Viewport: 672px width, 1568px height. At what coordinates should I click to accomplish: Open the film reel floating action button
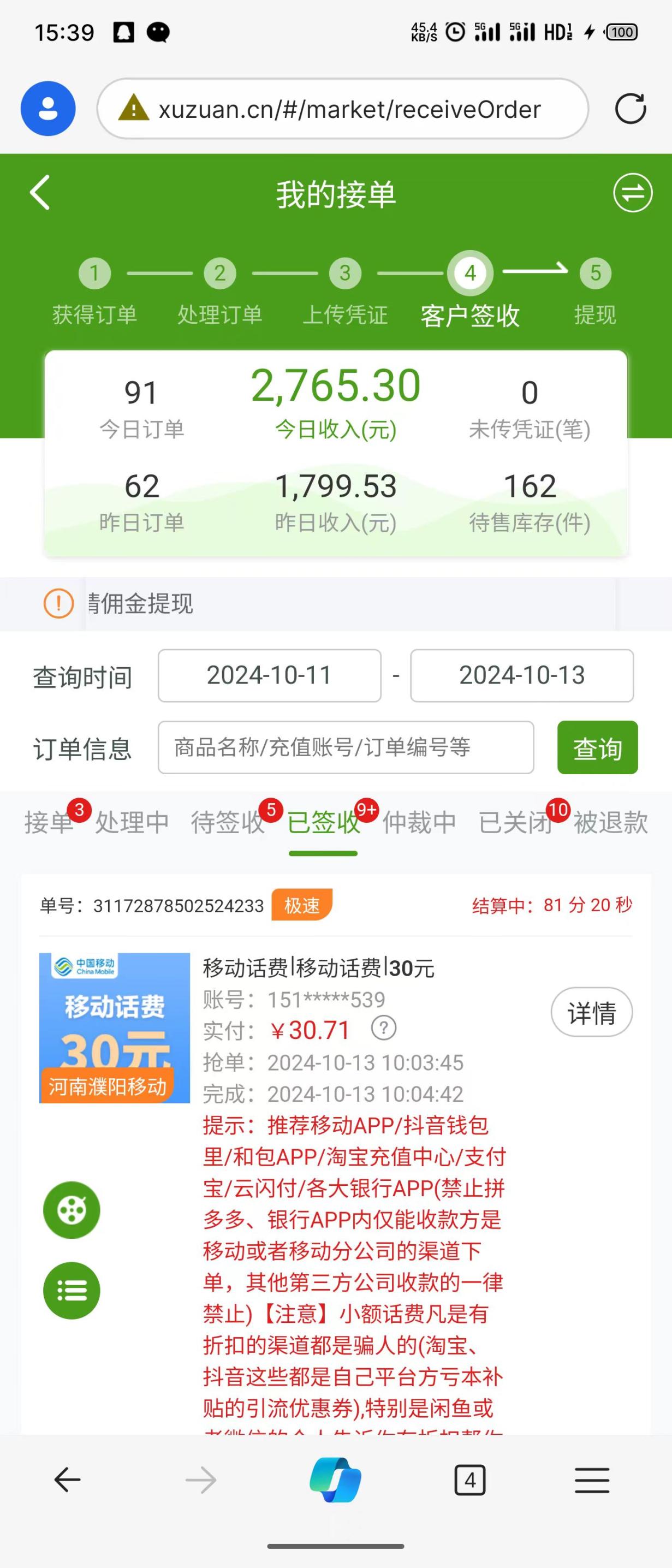coord(71,1210)
